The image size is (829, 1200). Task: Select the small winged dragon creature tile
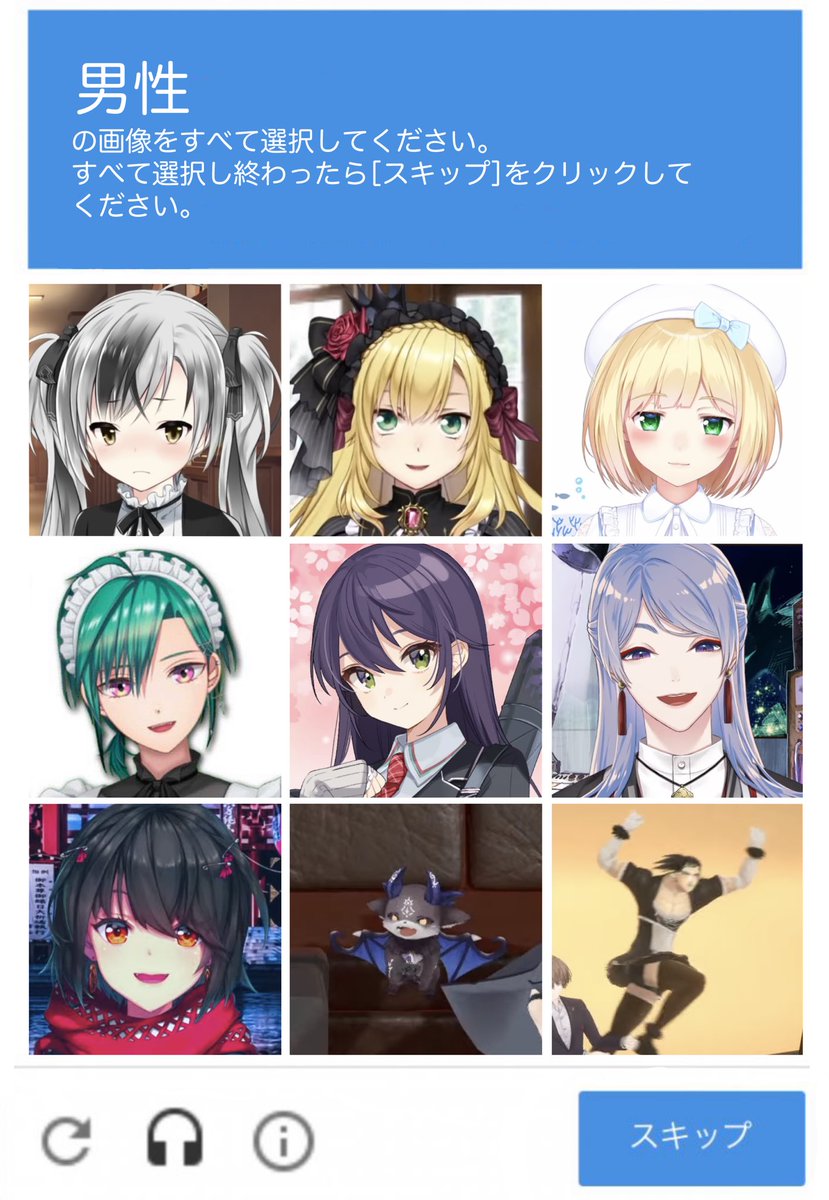click(x=416, y=929)
